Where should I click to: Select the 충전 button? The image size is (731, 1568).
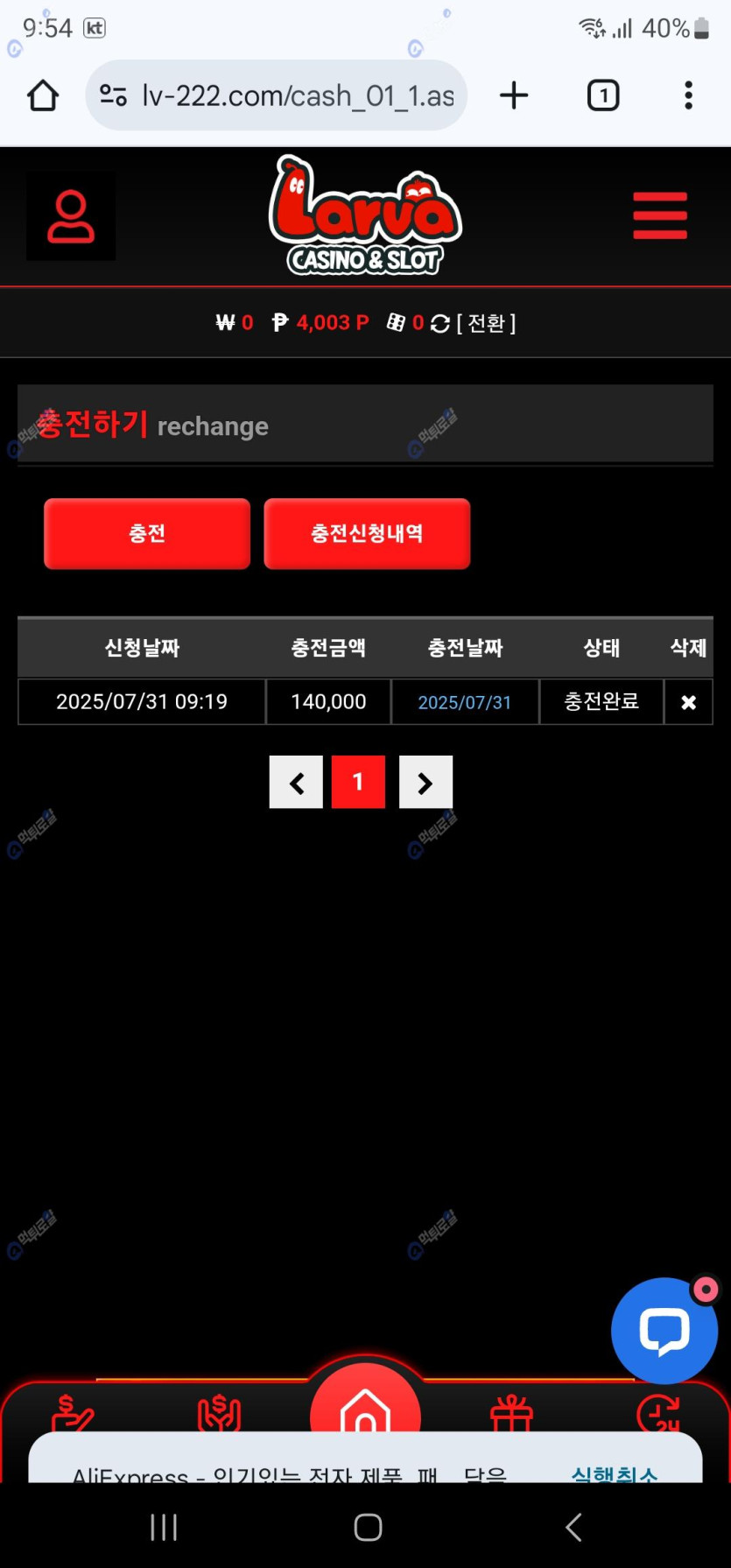tap(147, 534)
